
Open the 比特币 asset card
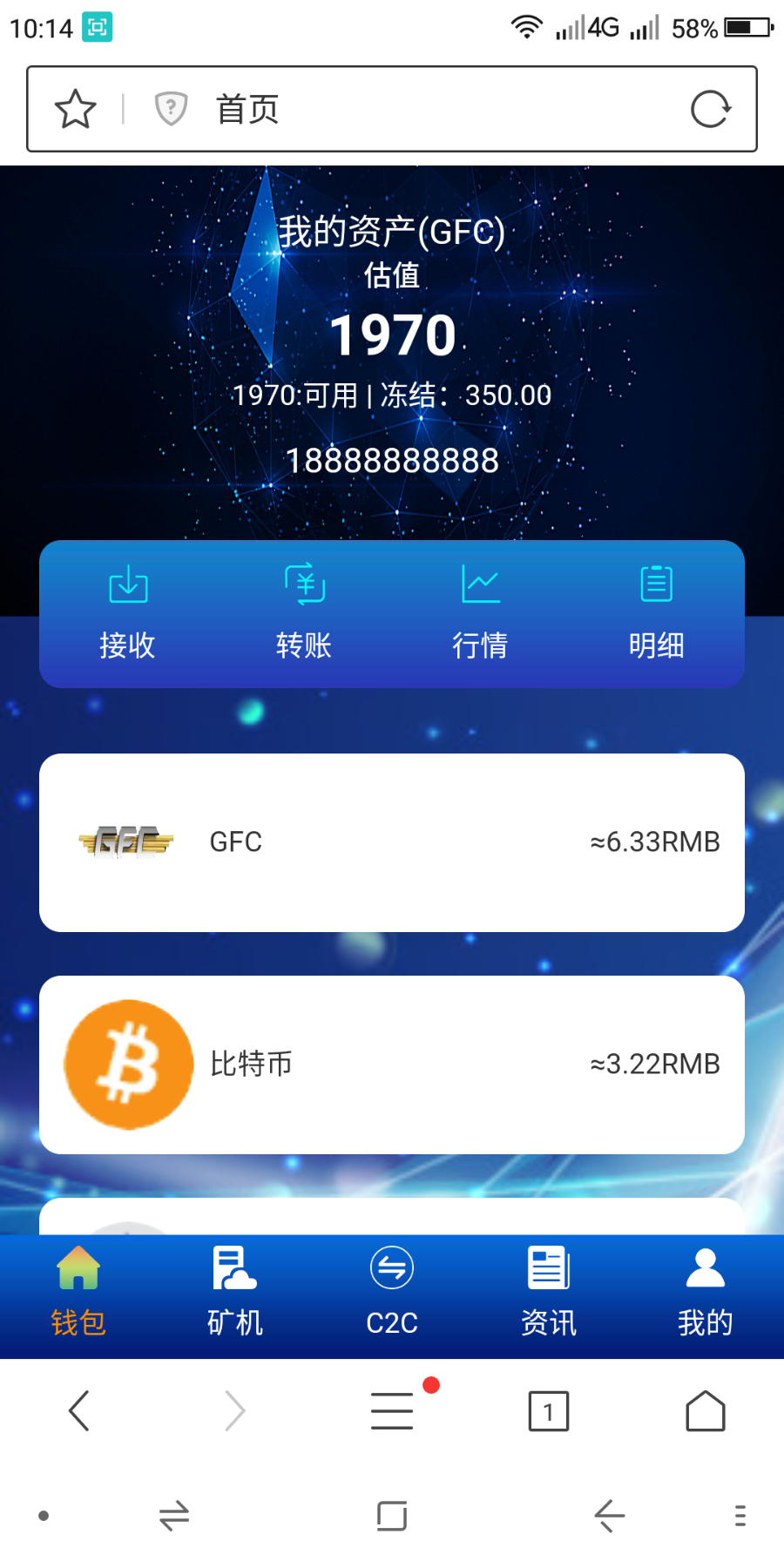392,1064
